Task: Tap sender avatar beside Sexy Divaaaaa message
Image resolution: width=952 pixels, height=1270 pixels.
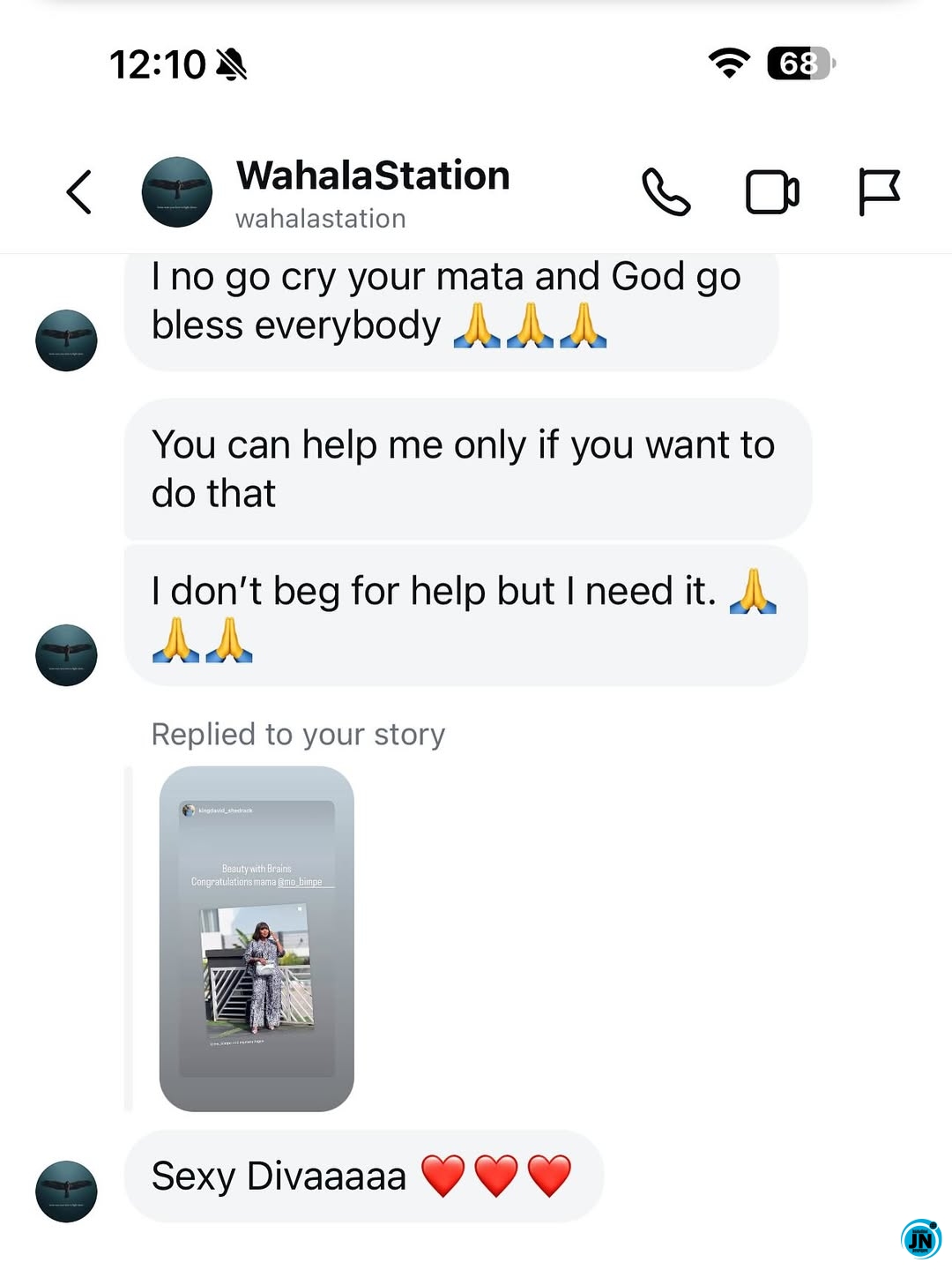Action: tap(66, 1192)
